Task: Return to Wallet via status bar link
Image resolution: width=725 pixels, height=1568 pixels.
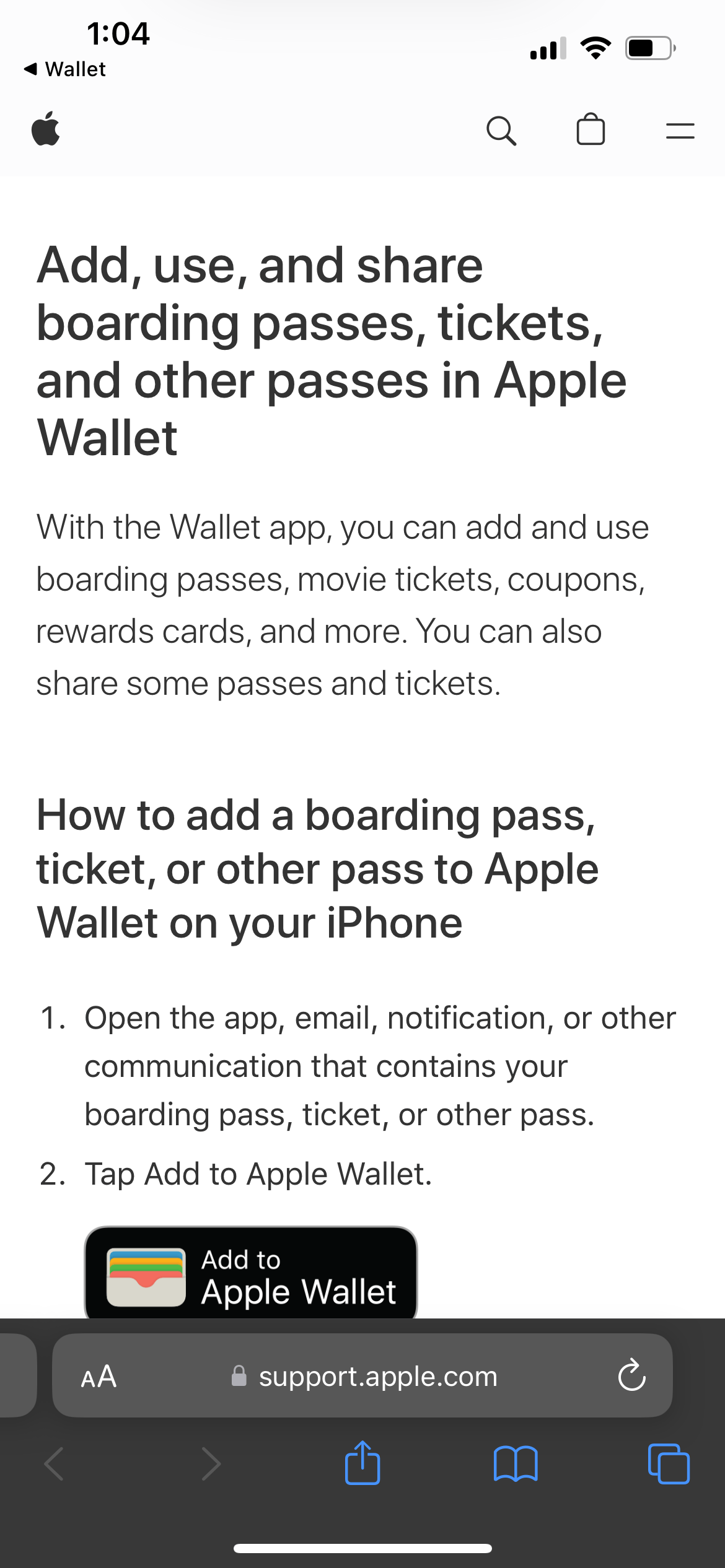Action: (64, 69)
